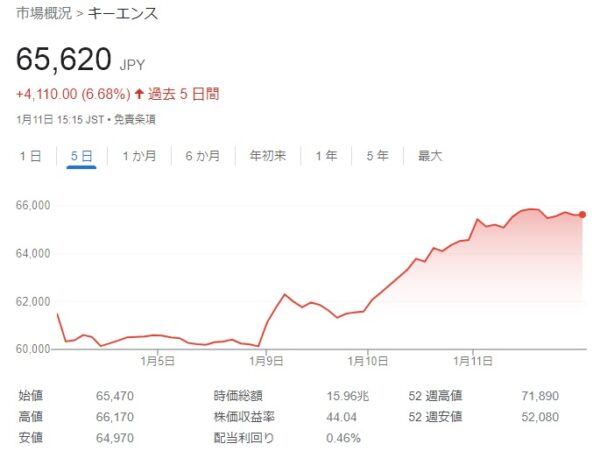Viewport: 600px width, 451px height.
Task: Show the 1か月 price chart
Action: (141, 156)
